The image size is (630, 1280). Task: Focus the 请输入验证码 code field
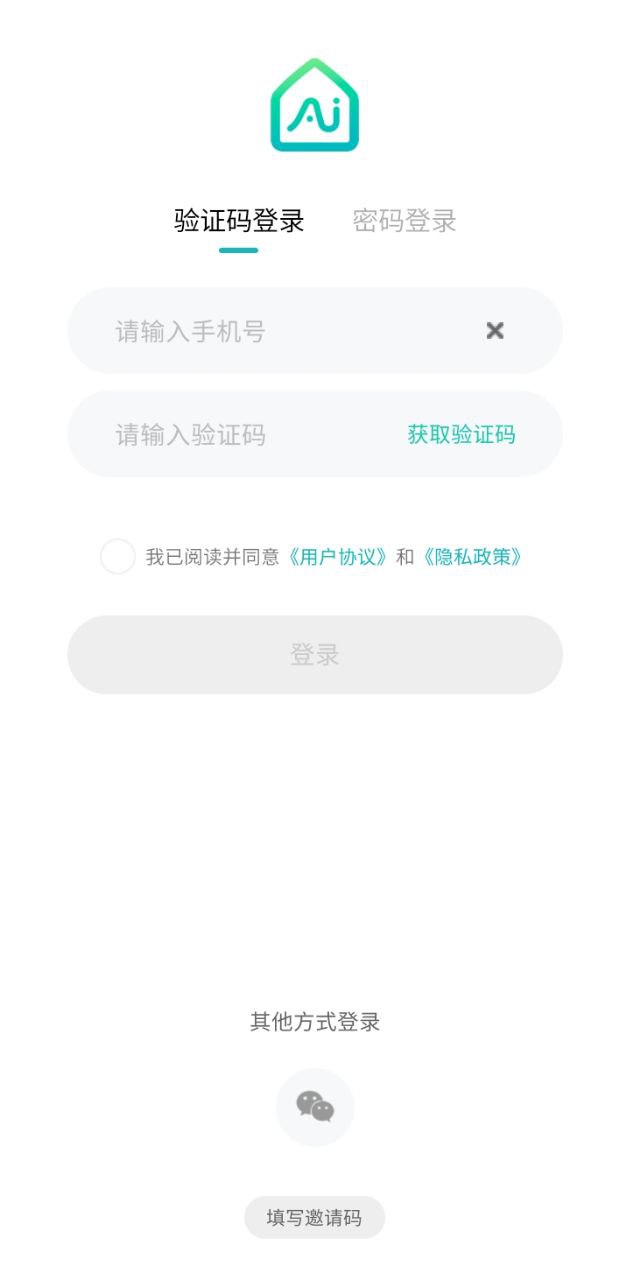coord(230,435)
